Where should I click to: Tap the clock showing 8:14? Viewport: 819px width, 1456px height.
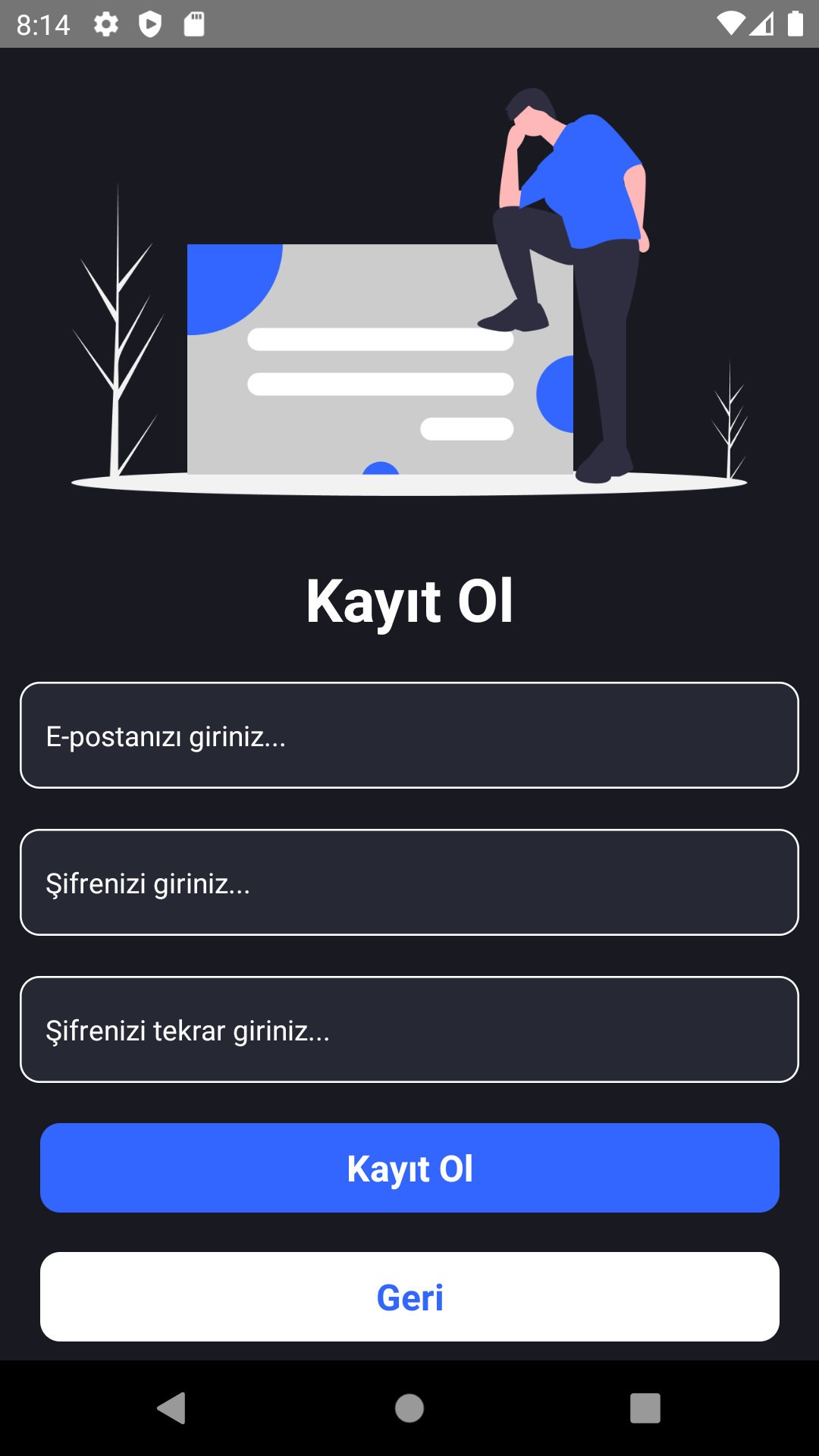click(x=43, y=23)
